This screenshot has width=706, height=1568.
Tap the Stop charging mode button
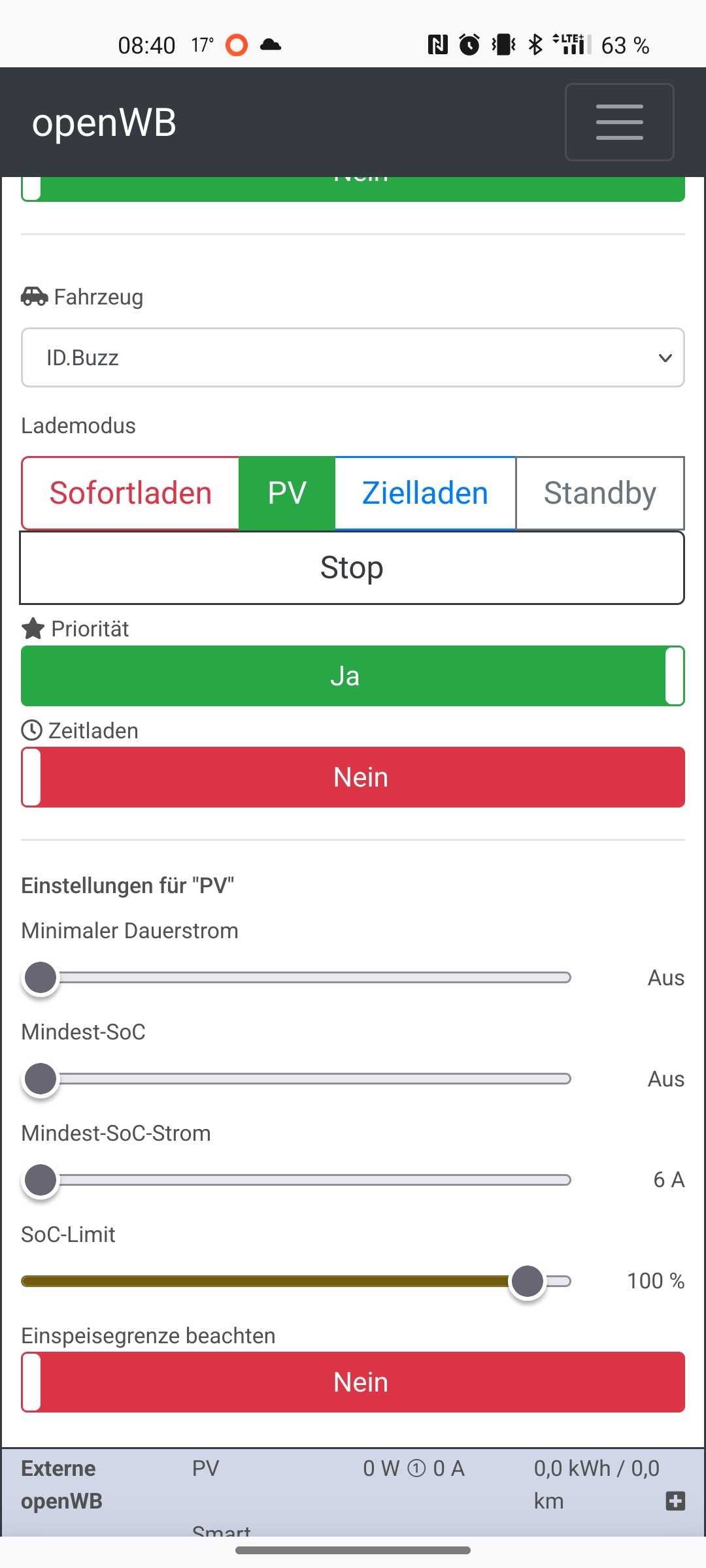pyautogui.click(x=352, y=568)
